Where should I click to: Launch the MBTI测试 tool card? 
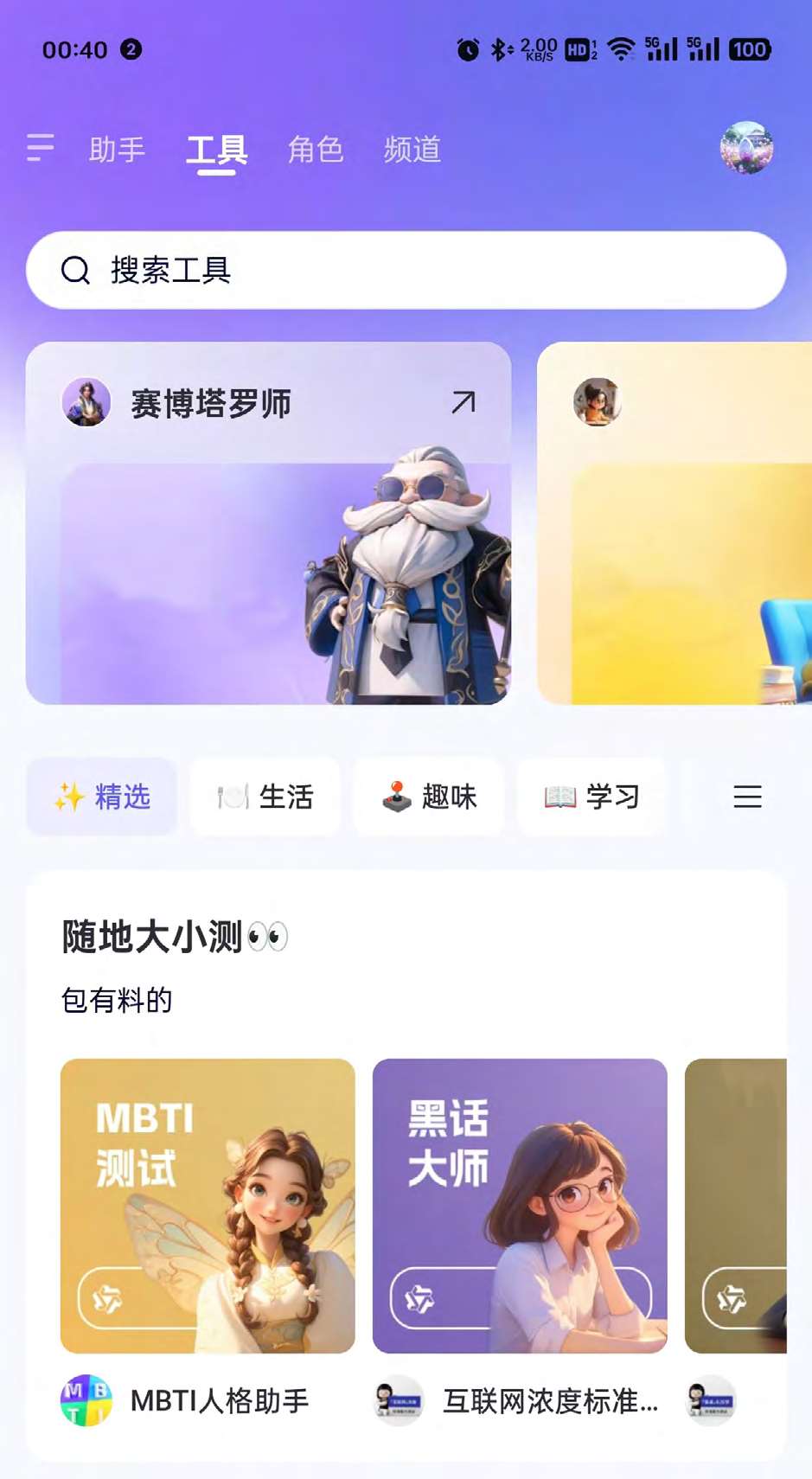point(208,1206)
